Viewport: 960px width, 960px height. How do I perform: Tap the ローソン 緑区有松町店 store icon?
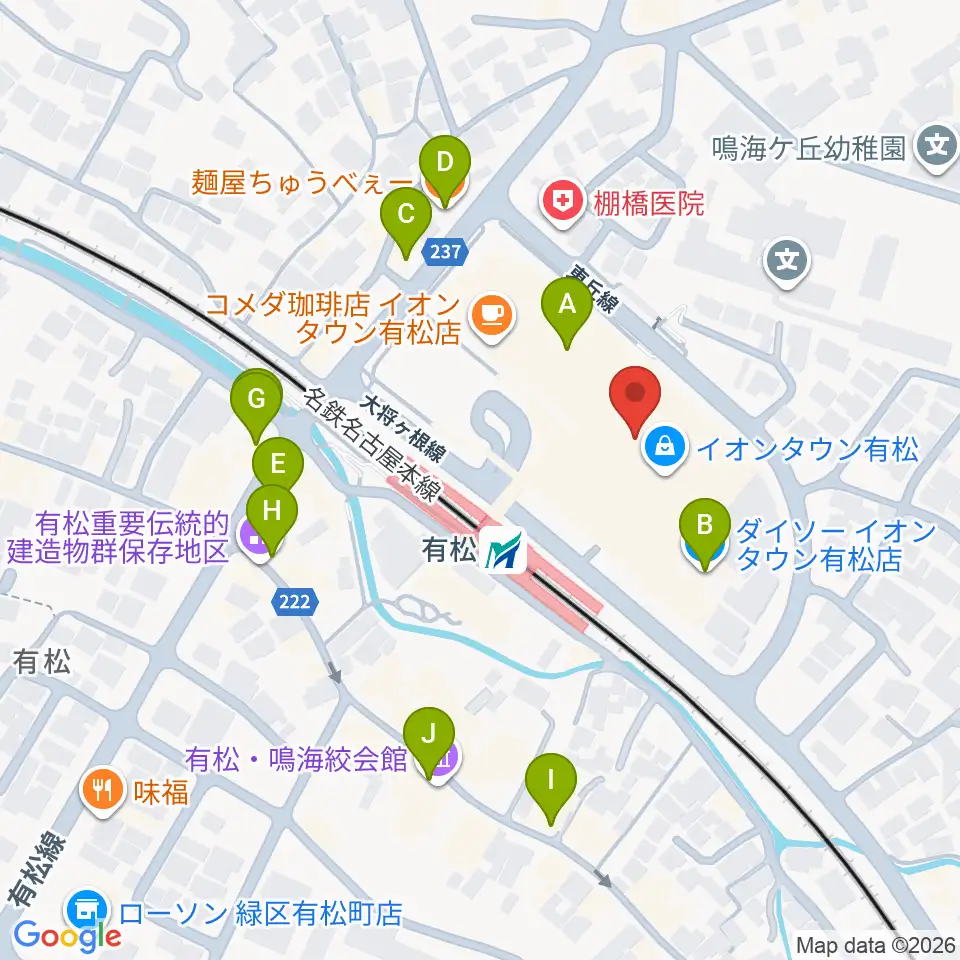88,912
